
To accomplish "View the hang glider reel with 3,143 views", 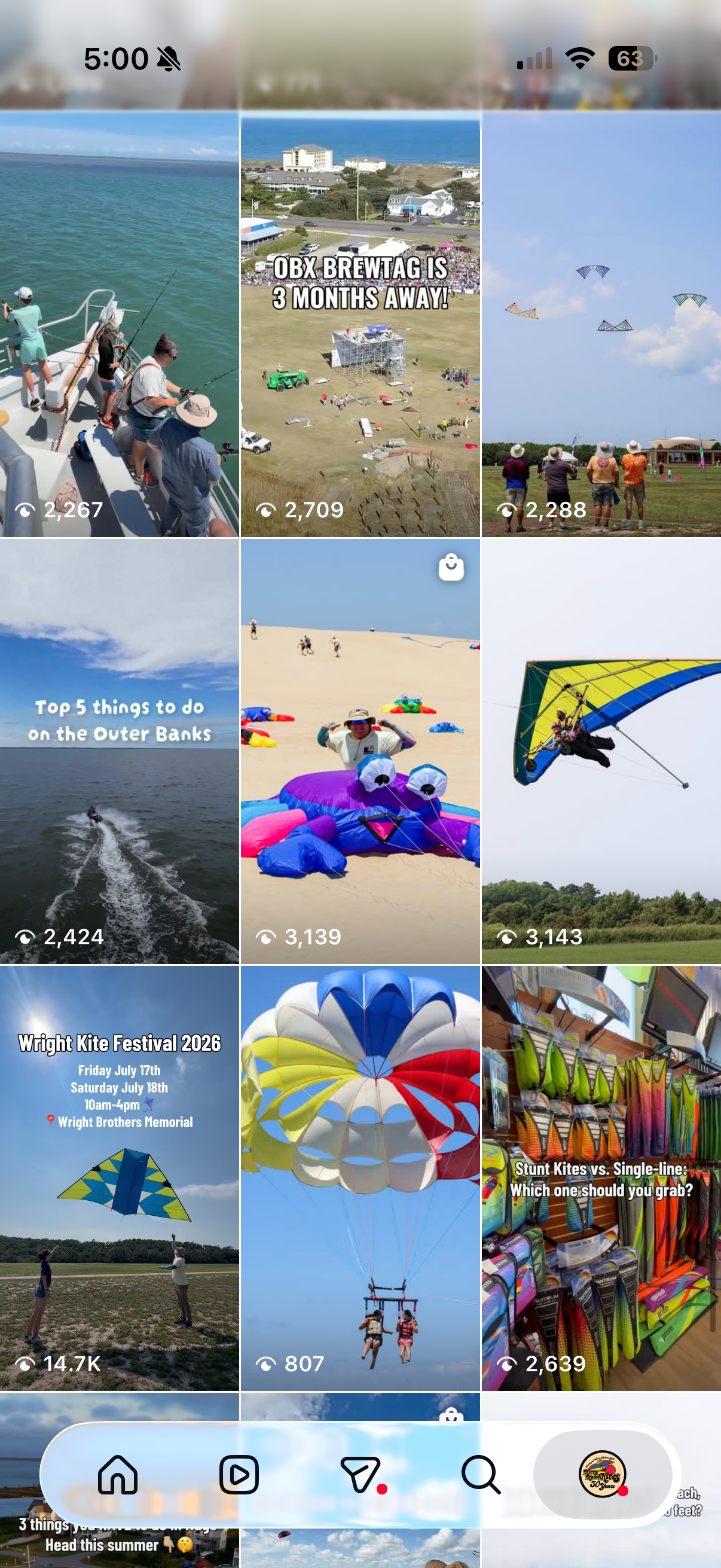I will pyautogui.click(x=601, y=751).
